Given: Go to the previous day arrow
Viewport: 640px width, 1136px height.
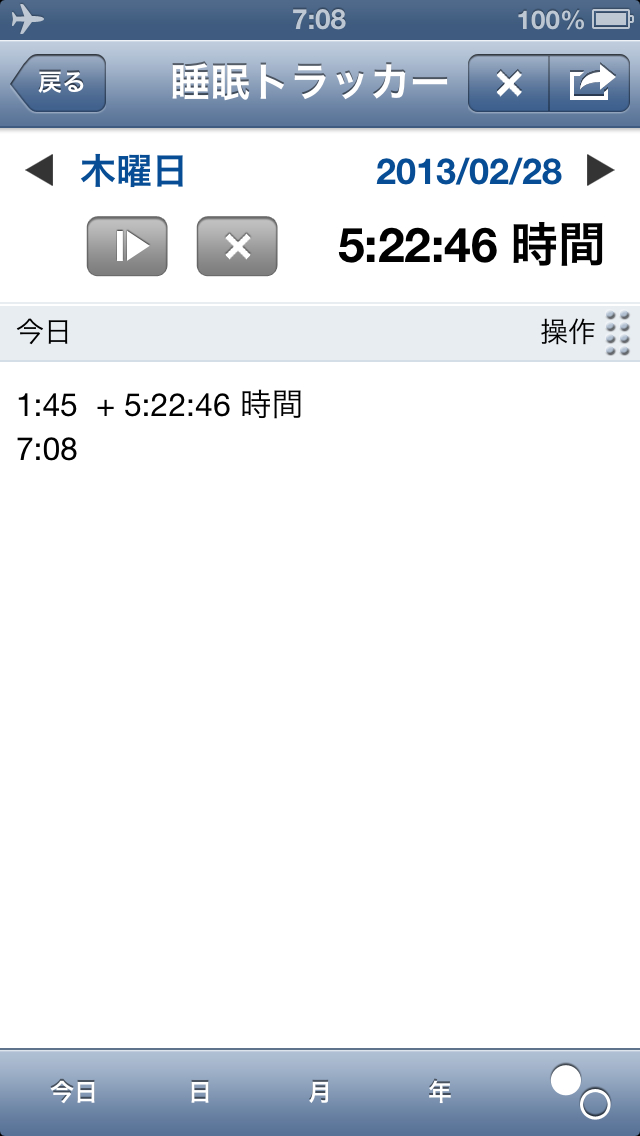Looking at the screenshot, I should tap(39, 172).
